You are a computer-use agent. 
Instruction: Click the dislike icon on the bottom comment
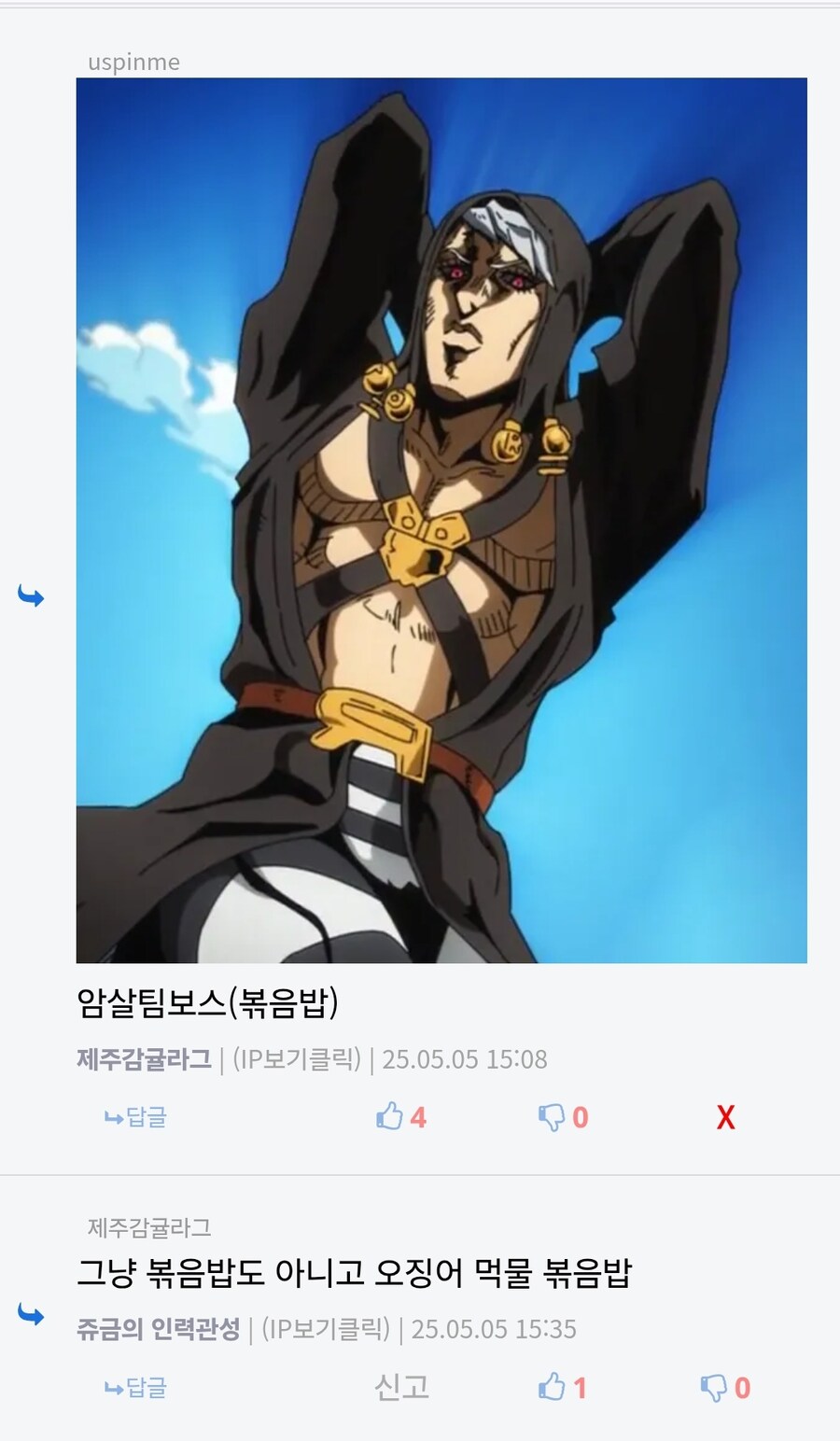(715, 1387)
